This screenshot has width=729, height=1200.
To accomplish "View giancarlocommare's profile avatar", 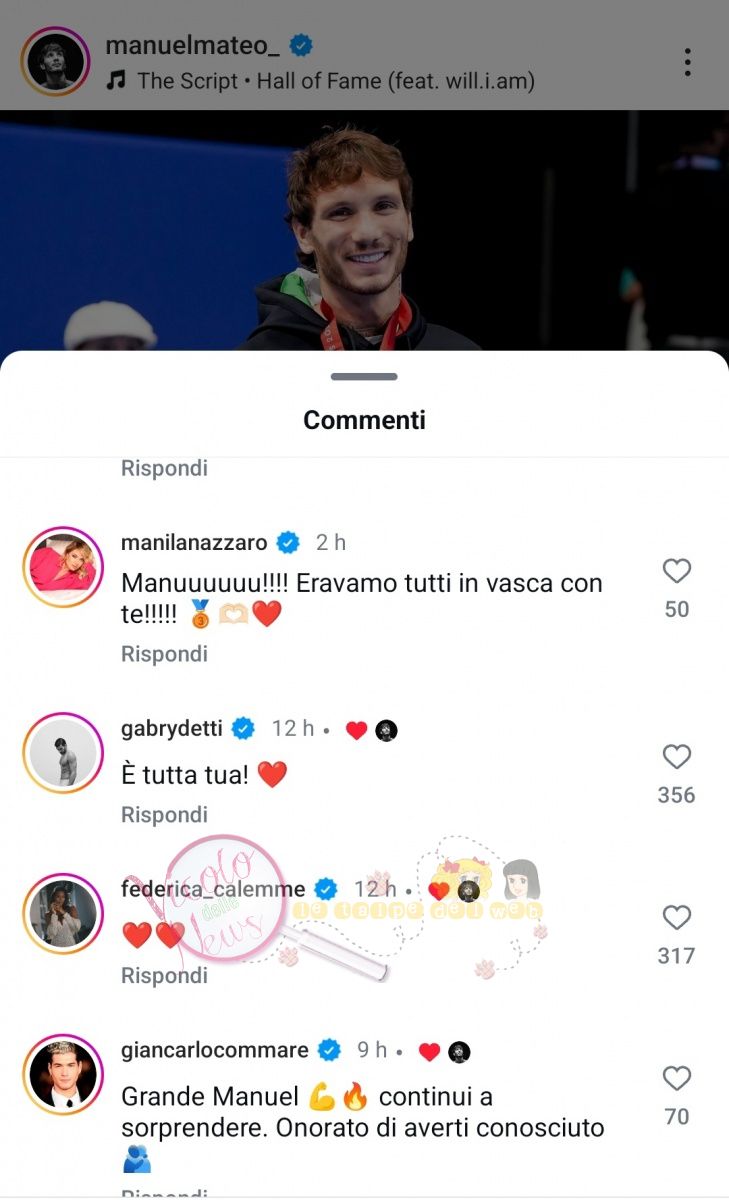I will point(63,1075).
